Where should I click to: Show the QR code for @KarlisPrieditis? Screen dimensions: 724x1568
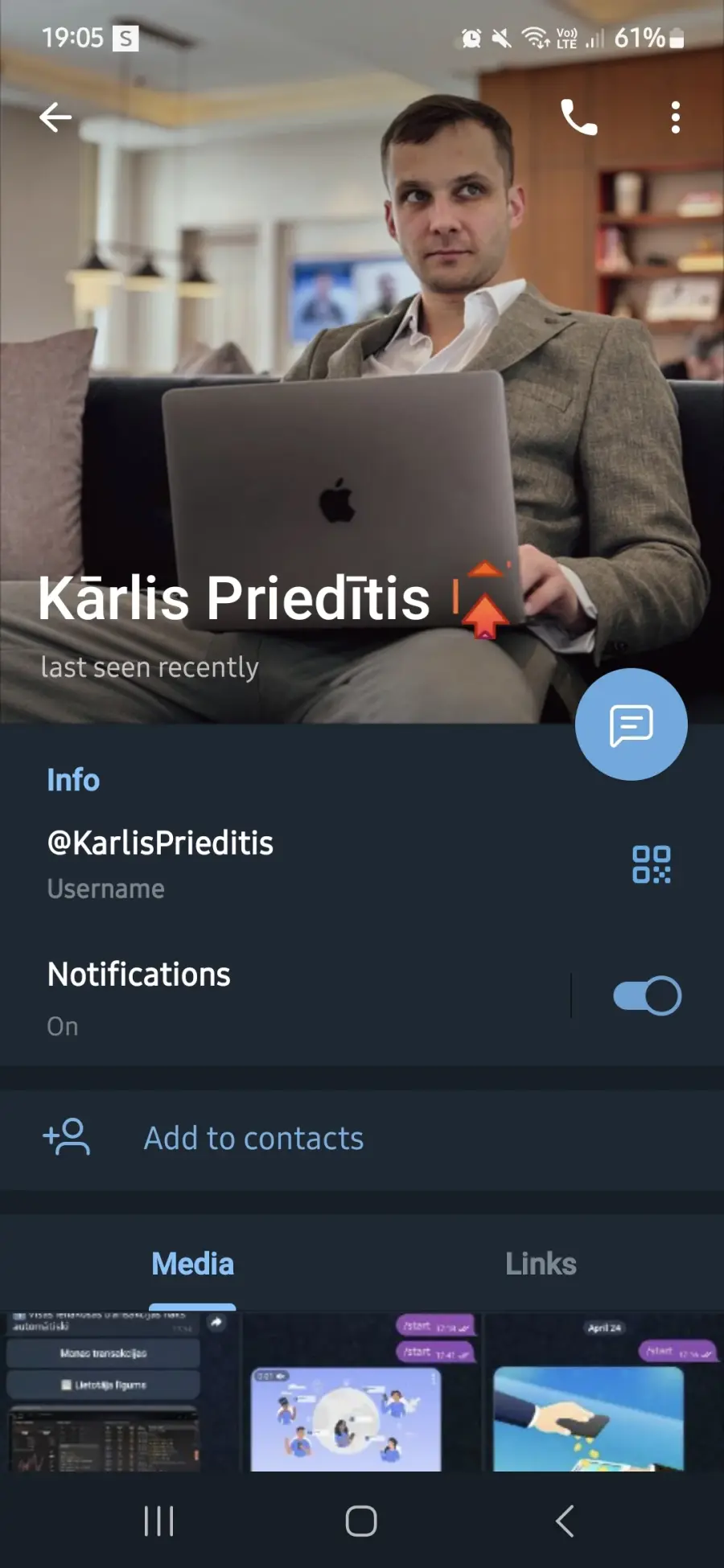coord(652,864)
